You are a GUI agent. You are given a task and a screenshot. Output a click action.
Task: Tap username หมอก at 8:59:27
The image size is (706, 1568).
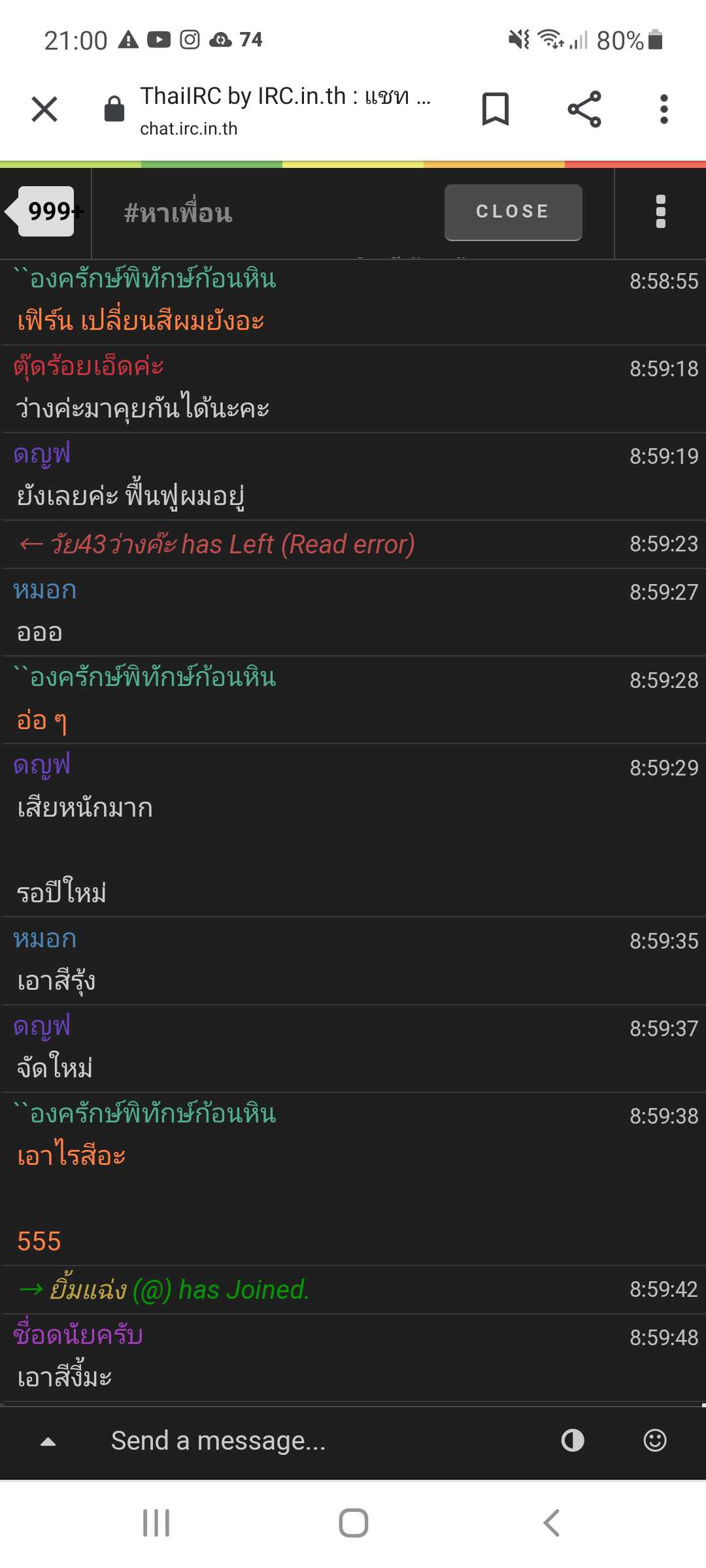pyautogui.click(x=45, y=591)
